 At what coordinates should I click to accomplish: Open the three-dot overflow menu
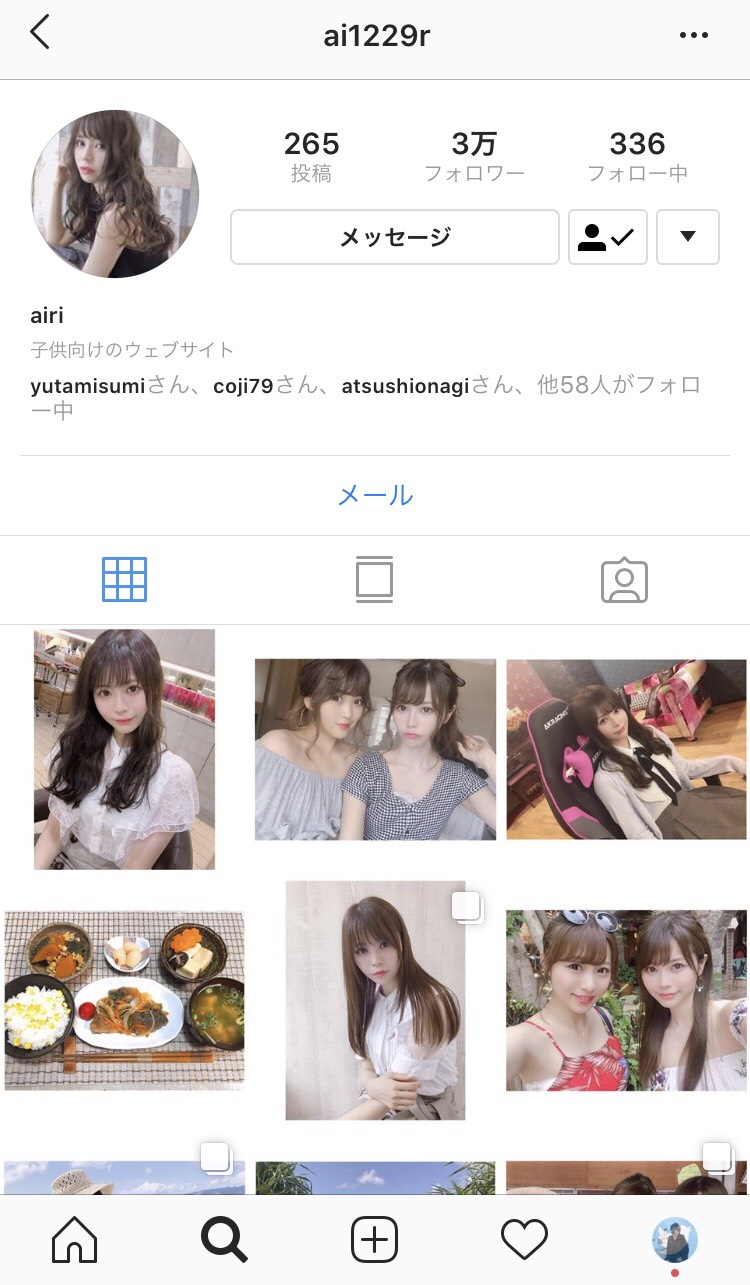coord(693,35)
